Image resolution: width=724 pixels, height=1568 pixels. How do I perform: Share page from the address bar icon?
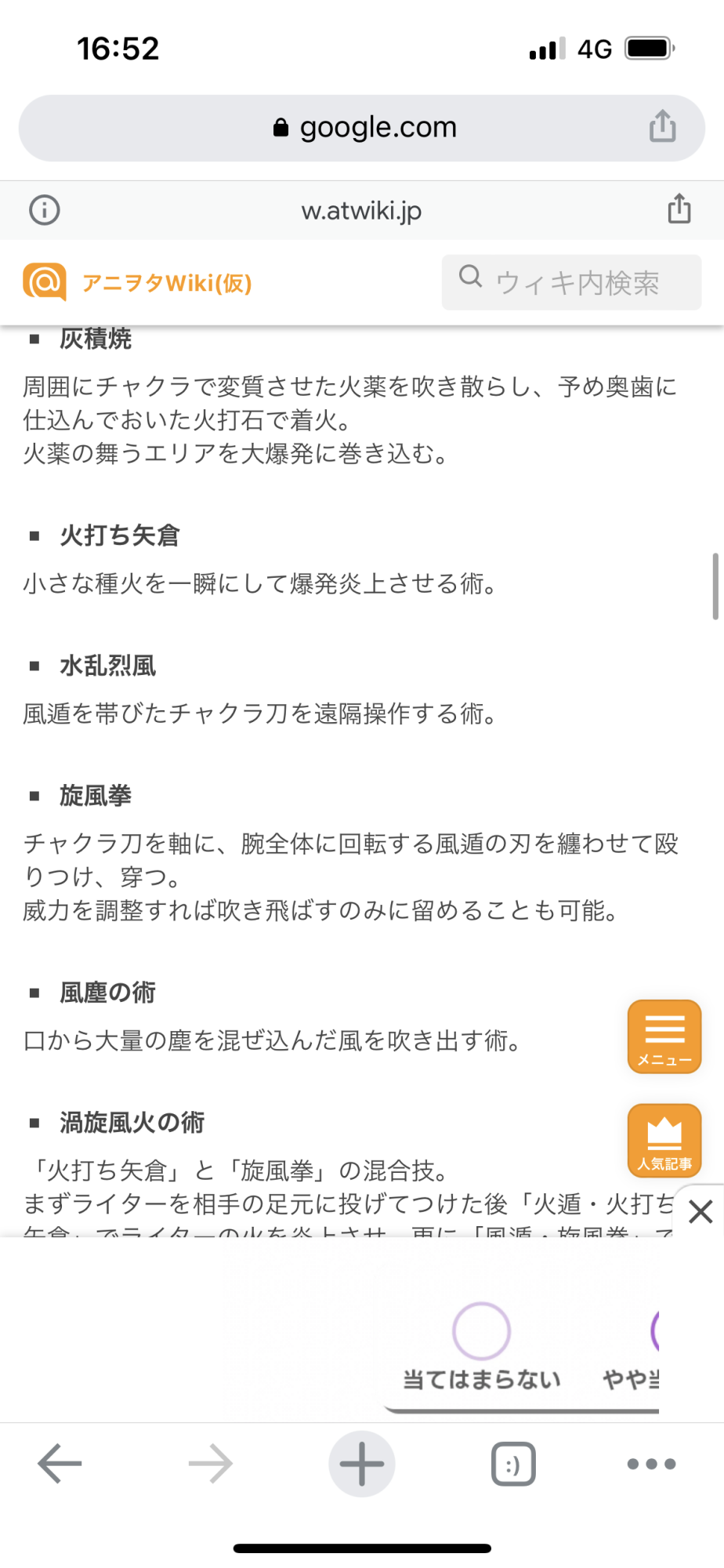click(x=663, y=126)
